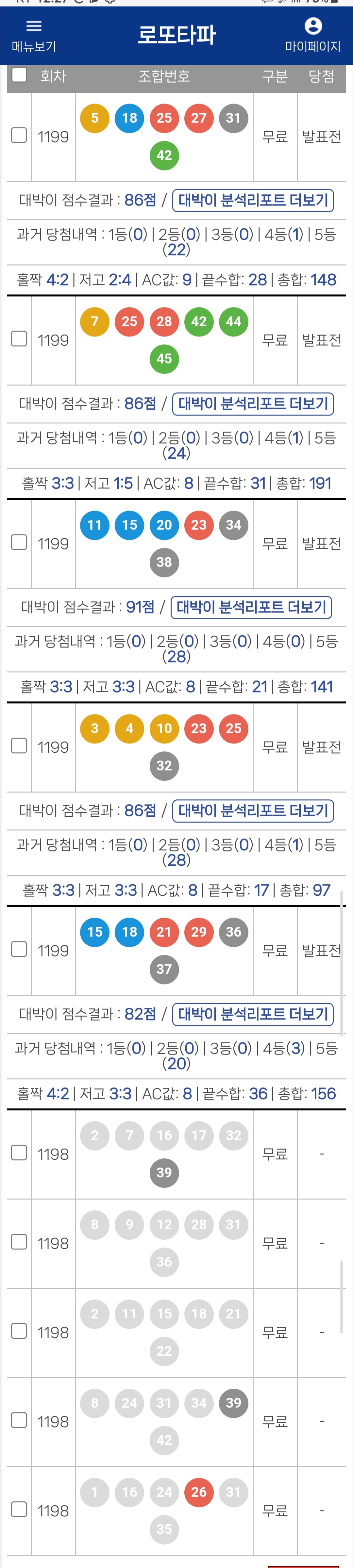
Task: Check the row 15, 18, 21, 29, 36, 37
Action: 20,949
